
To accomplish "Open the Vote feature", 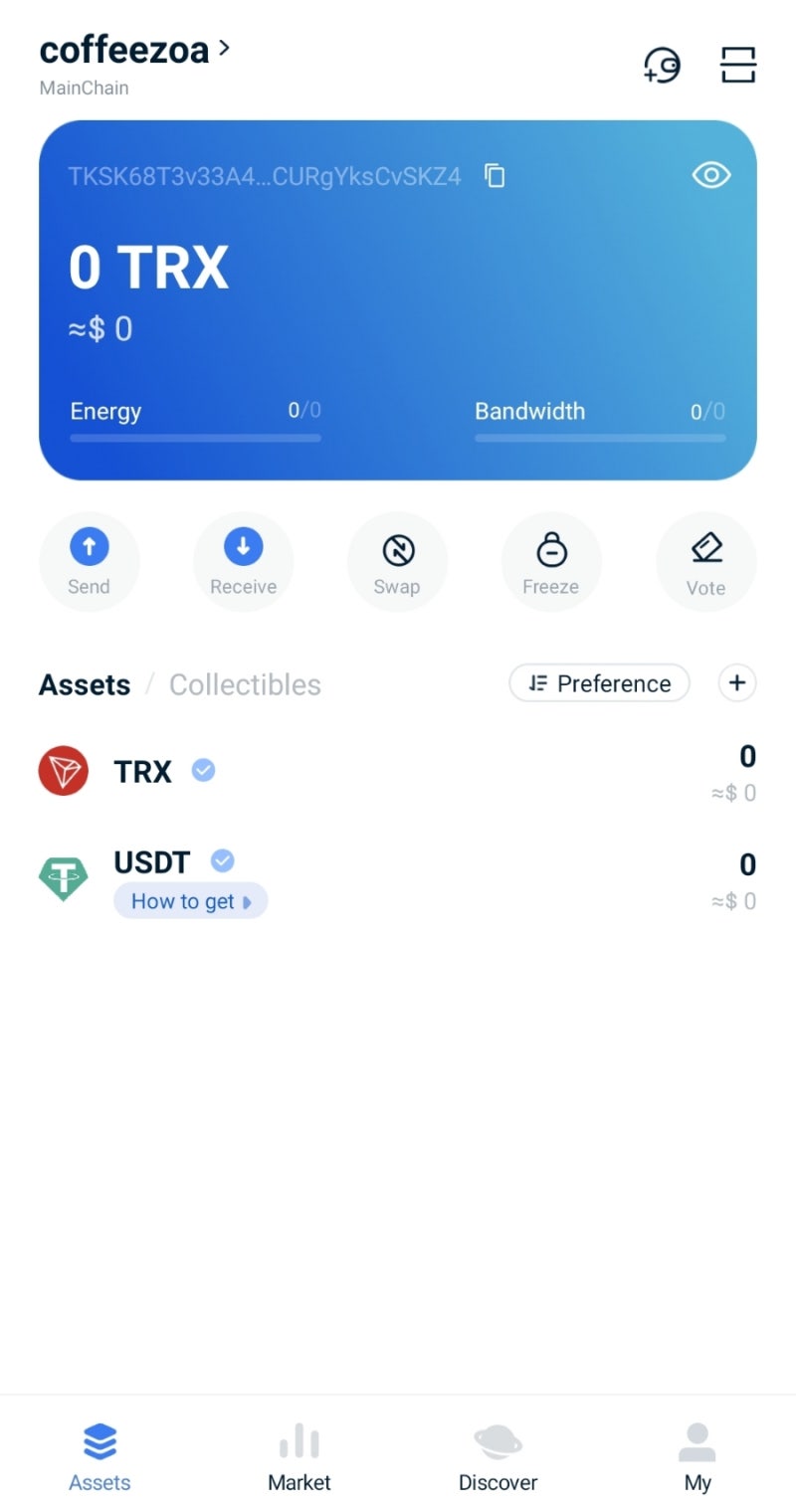I will (x=706, y=546).
